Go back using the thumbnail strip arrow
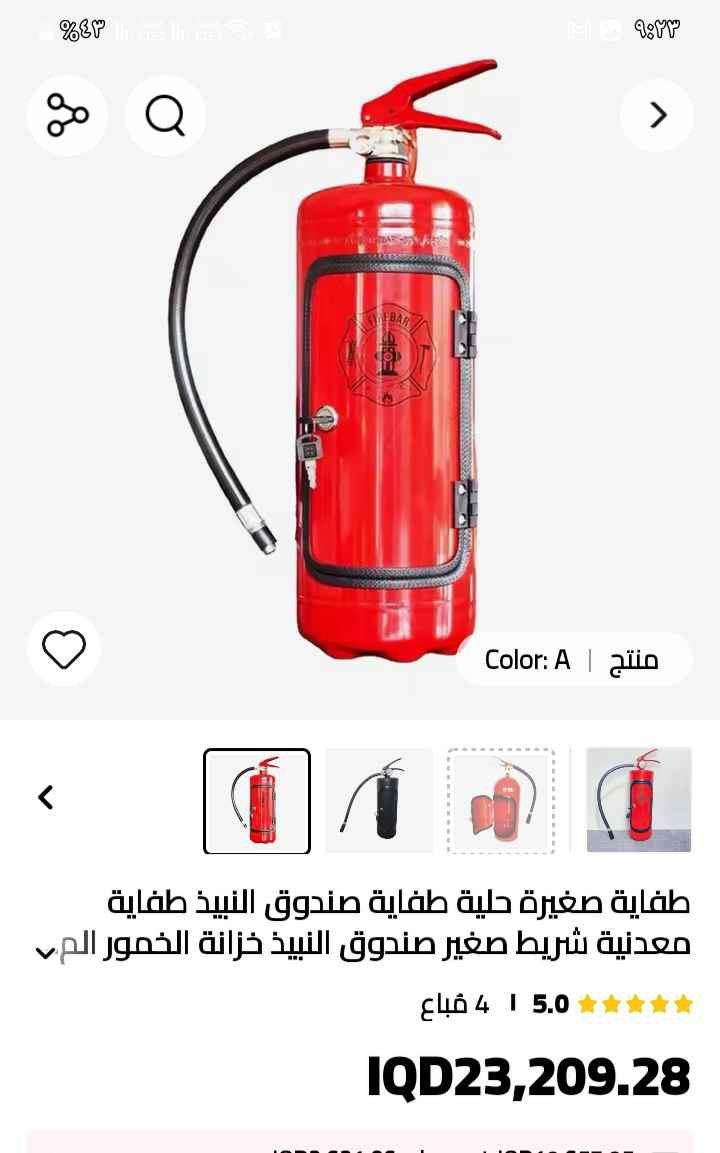Image resolution: width=720 pixels, height=1153 pixels. pyautogui.click(x=45, y=798)
